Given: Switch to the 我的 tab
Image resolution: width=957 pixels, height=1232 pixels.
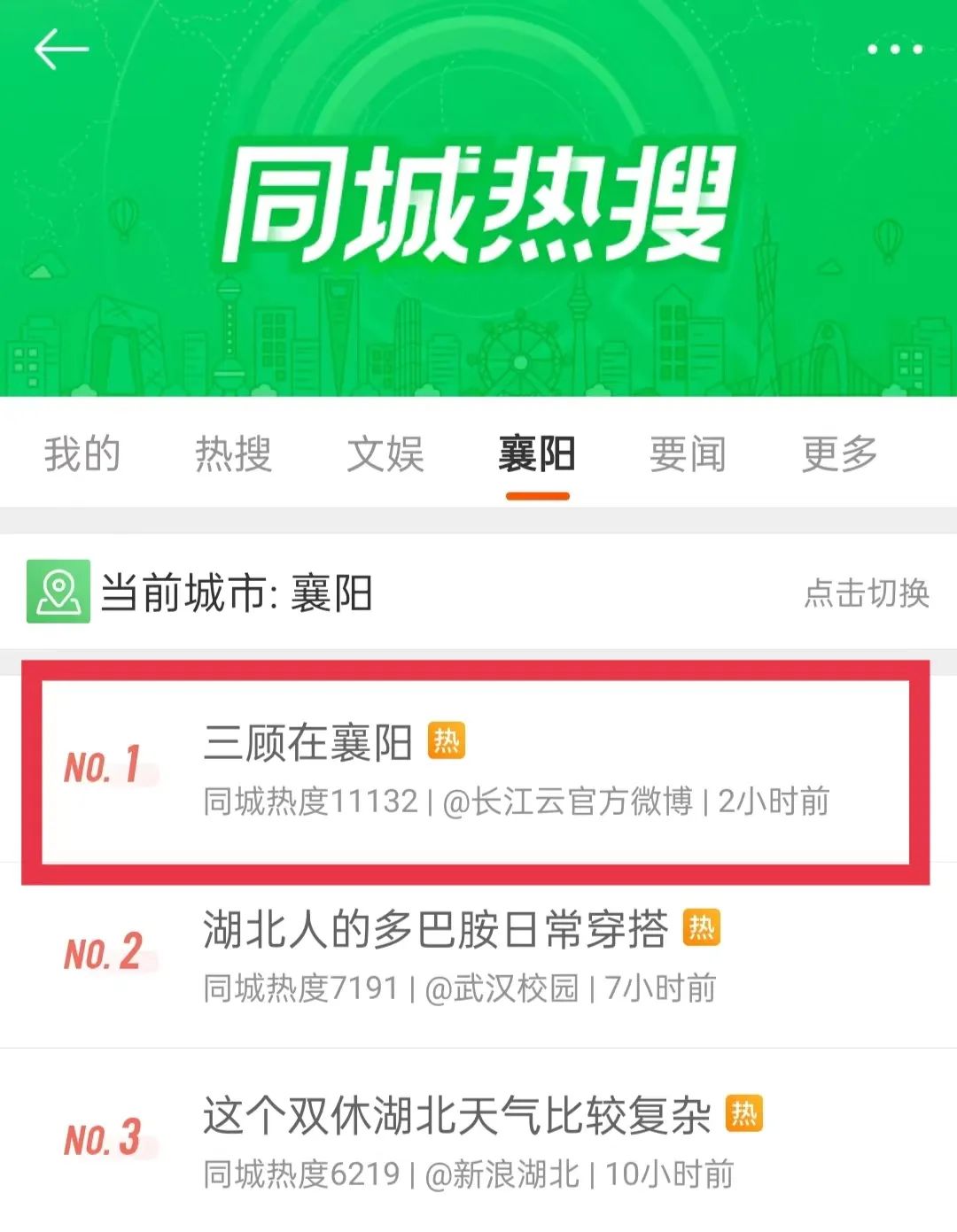Looking at the screenshot, I should 82,454.
